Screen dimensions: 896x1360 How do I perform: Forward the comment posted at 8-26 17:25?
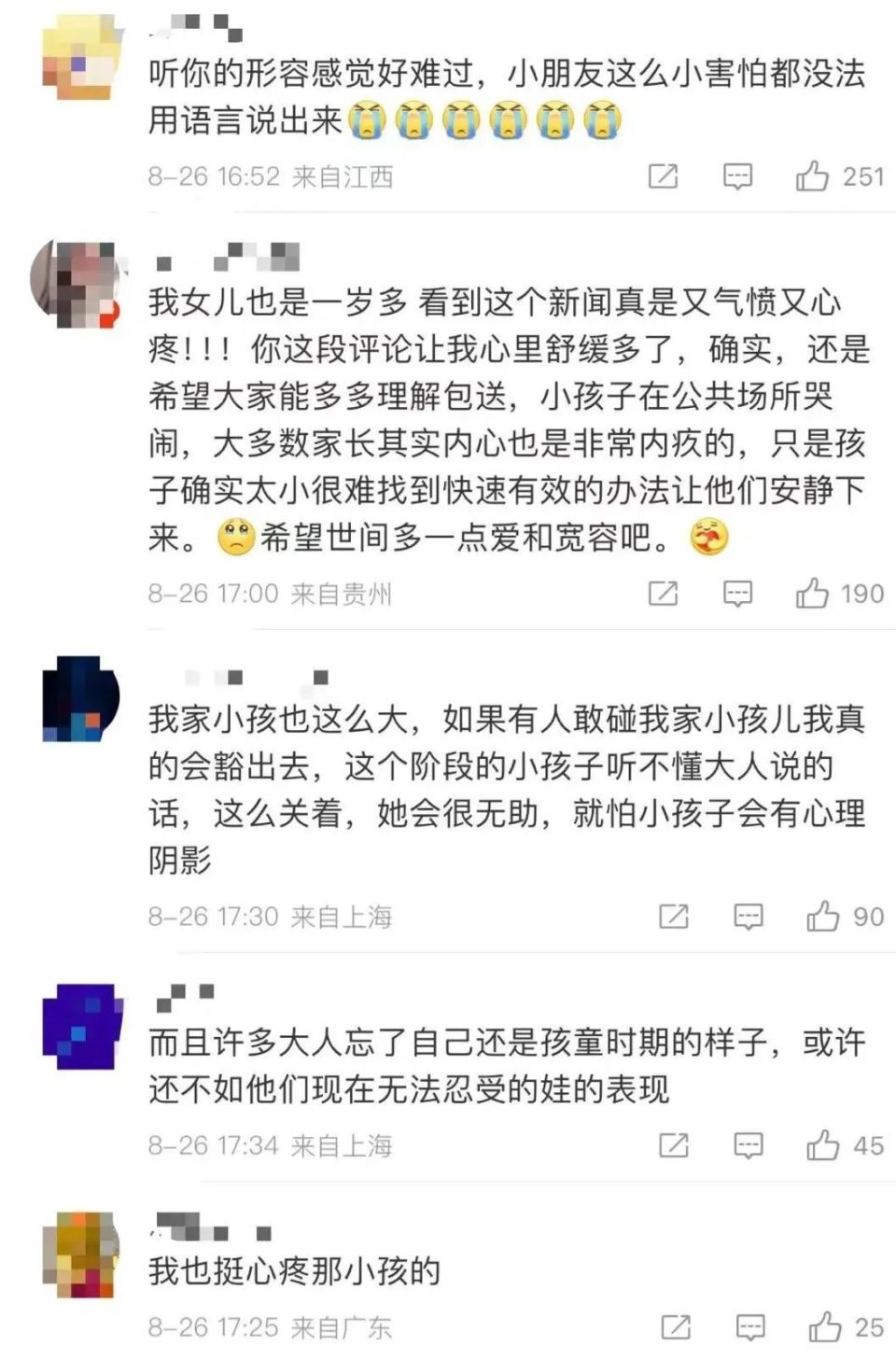coord(675,1326)
